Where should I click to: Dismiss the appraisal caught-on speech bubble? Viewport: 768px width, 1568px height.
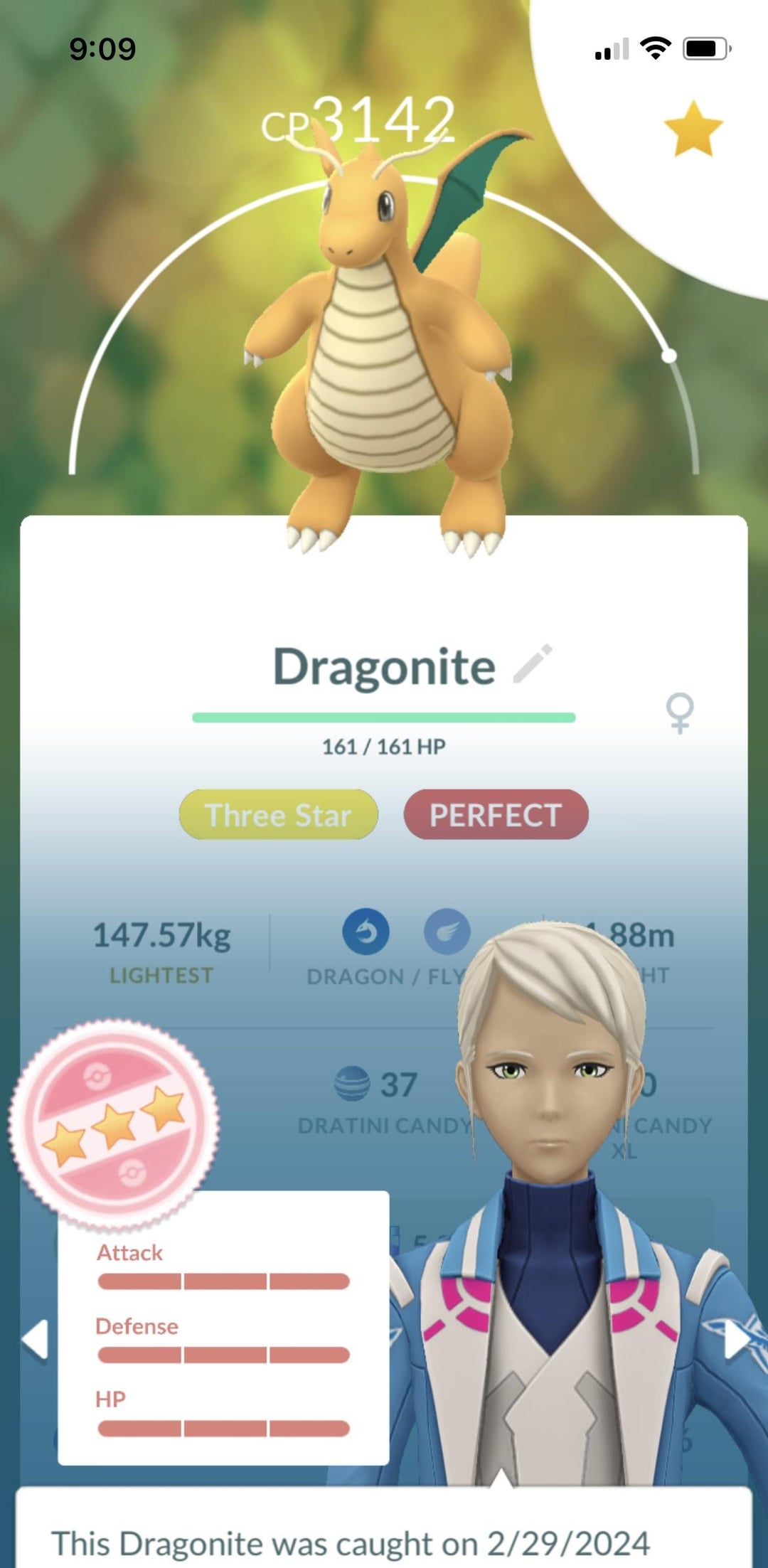click(384, 1536)
